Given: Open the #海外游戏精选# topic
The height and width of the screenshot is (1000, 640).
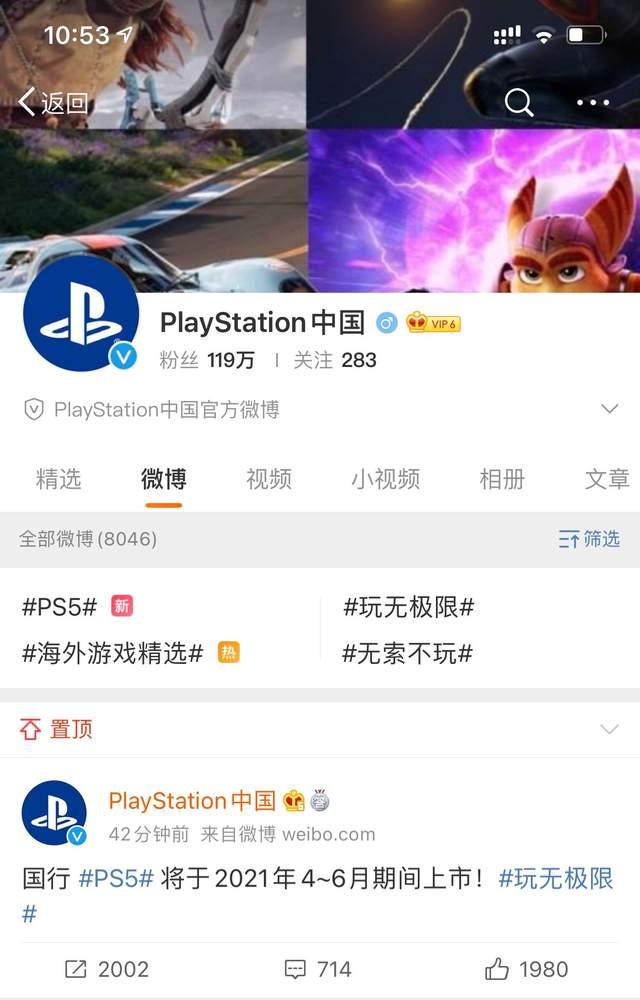Looking at the screenshot, I should (112, 654).
